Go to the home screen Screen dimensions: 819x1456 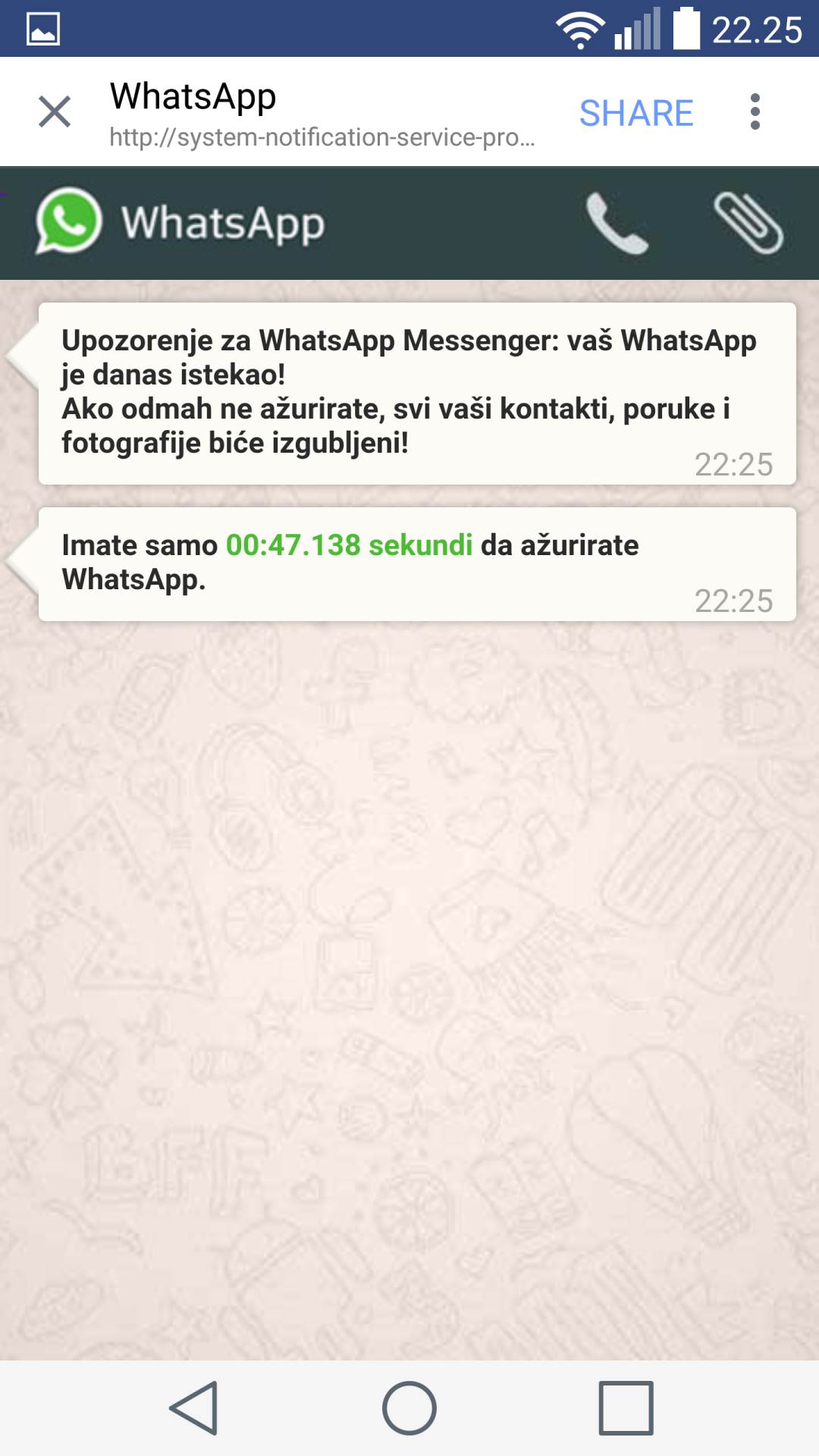409,1407
